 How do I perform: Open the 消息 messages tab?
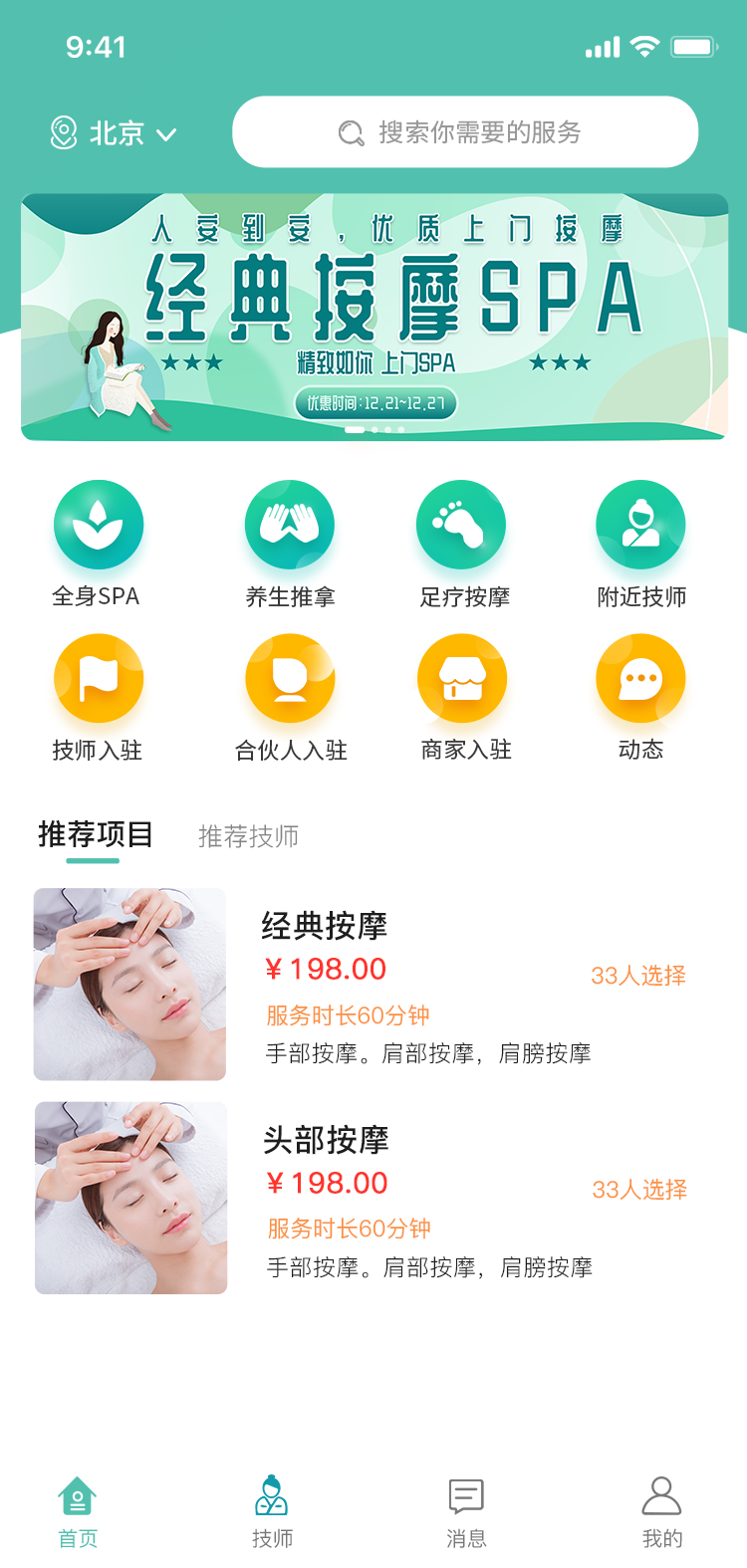click(466, 1511)
